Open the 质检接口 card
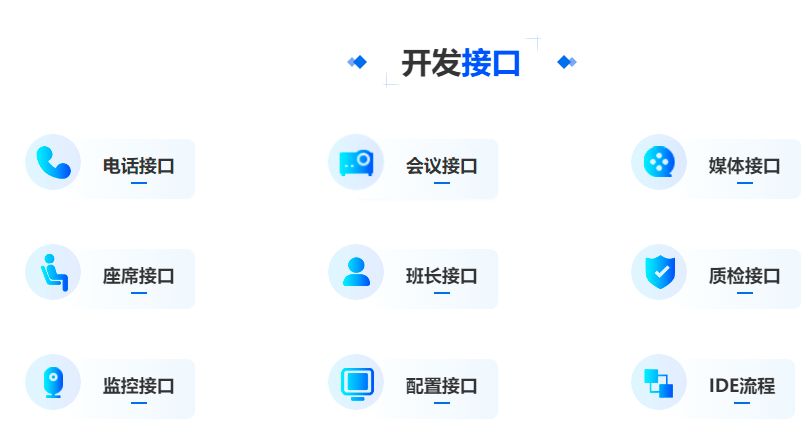 coord(744,276)
